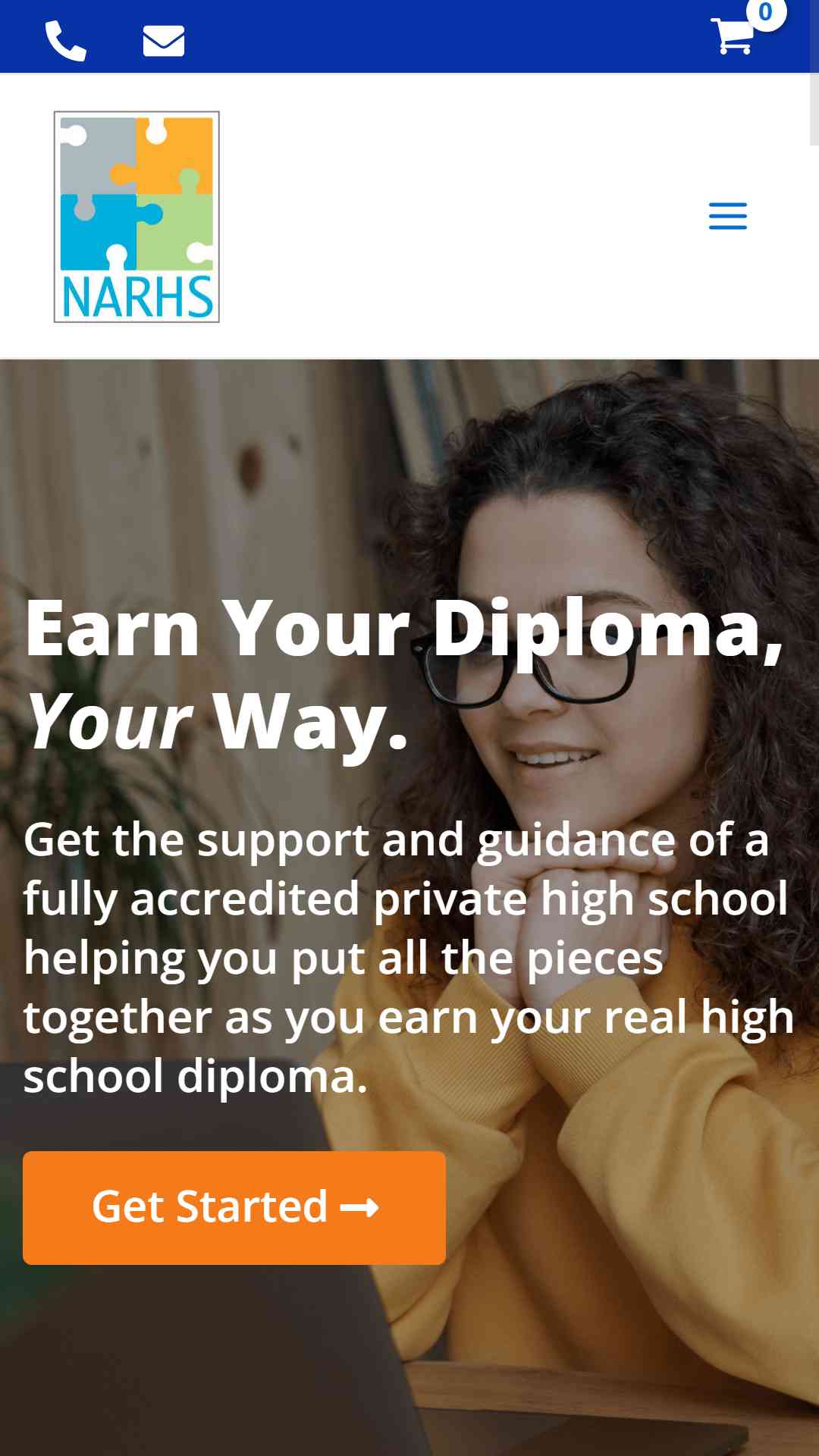The image size is (819, 1456).
Task: View the shopping cart
Action: 733,35
